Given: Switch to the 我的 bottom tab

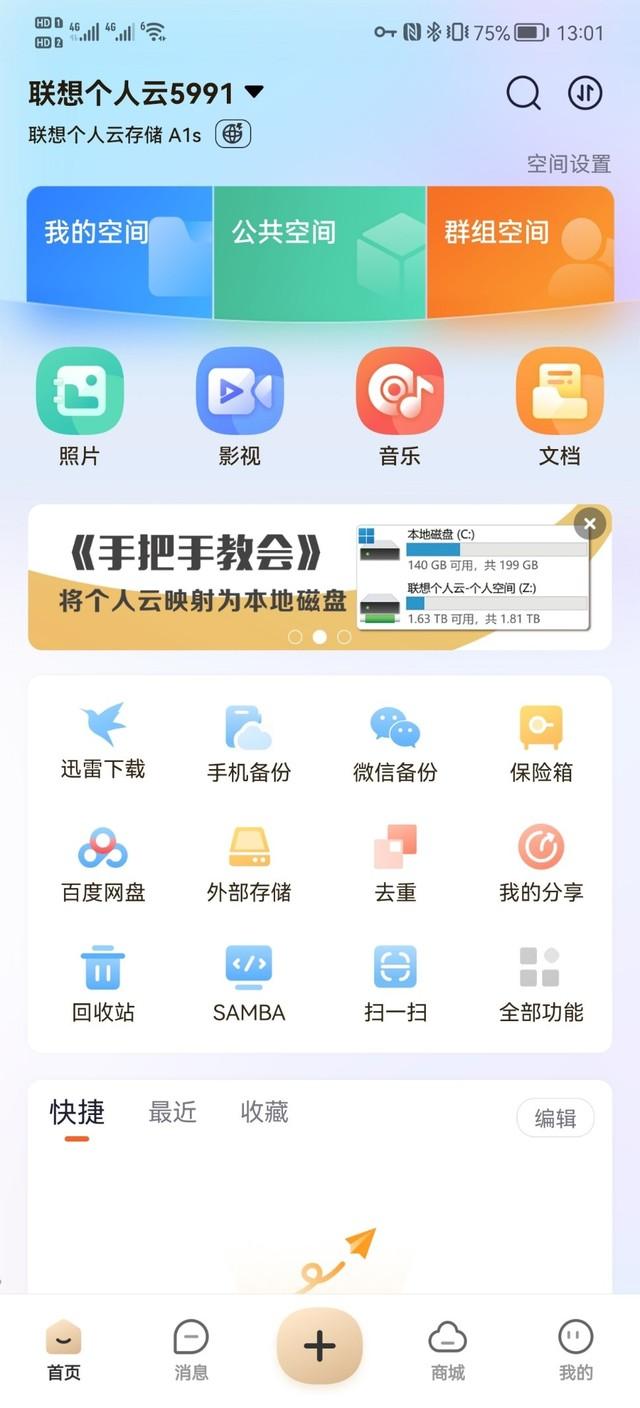Looking at the screenshot, I should [x=576, y=1350].
